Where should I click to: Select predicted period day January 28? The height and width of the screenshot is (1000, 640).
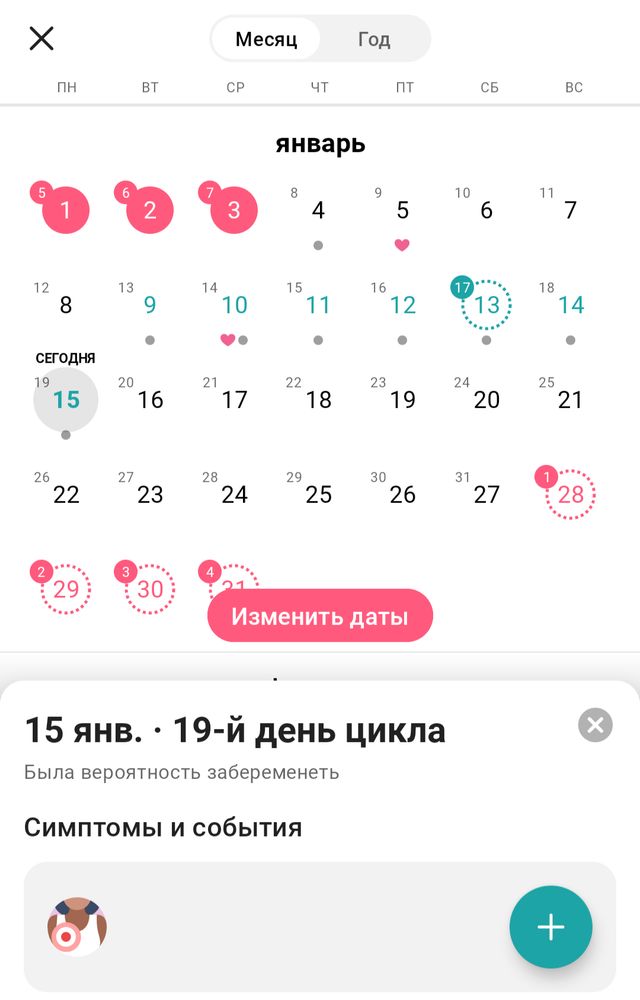pos(571,494)
